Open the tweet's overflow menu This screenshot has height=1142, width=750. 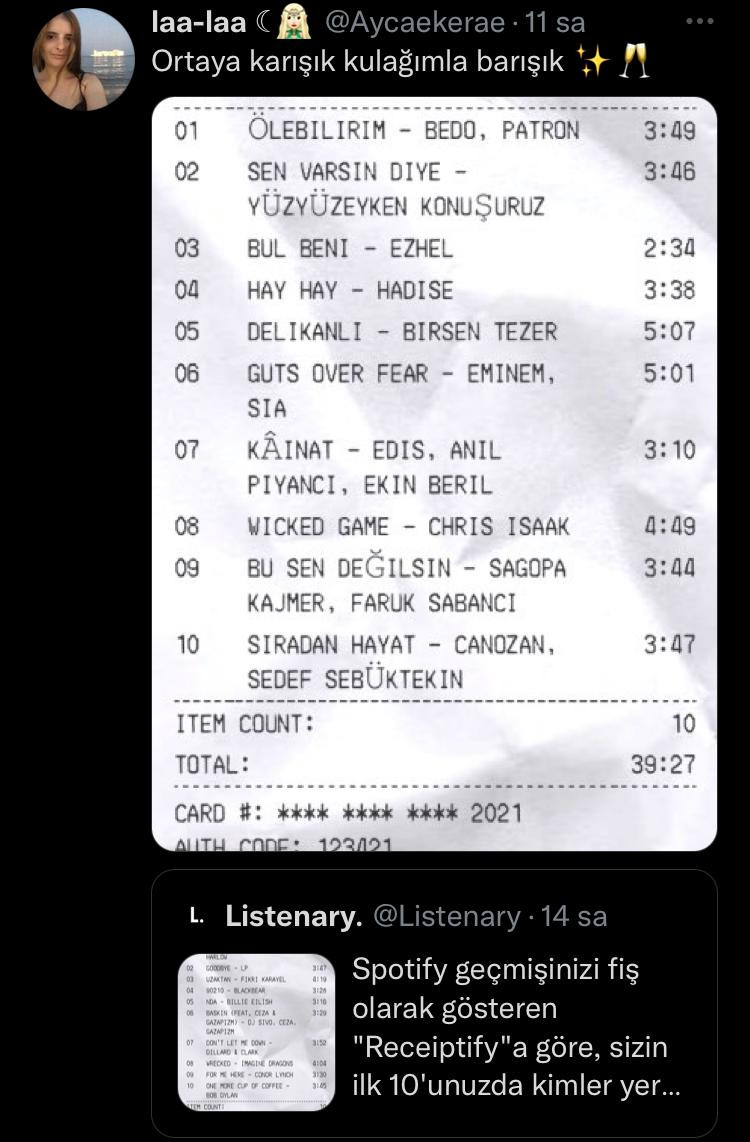[x=702, y=21]
